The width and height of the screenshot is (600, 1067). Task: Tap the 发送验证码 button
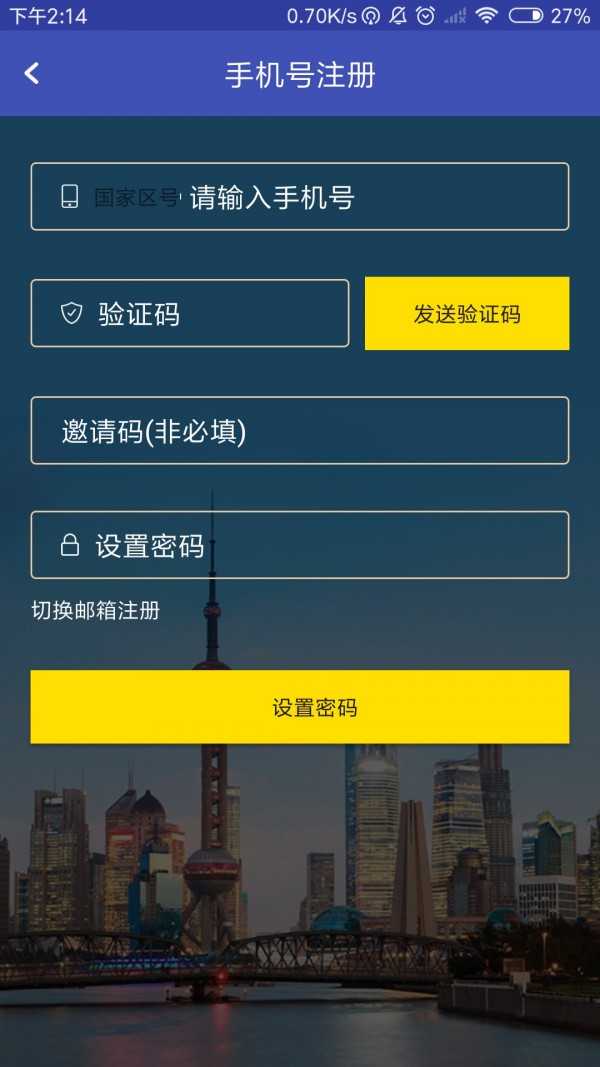[x=467, y=314]
